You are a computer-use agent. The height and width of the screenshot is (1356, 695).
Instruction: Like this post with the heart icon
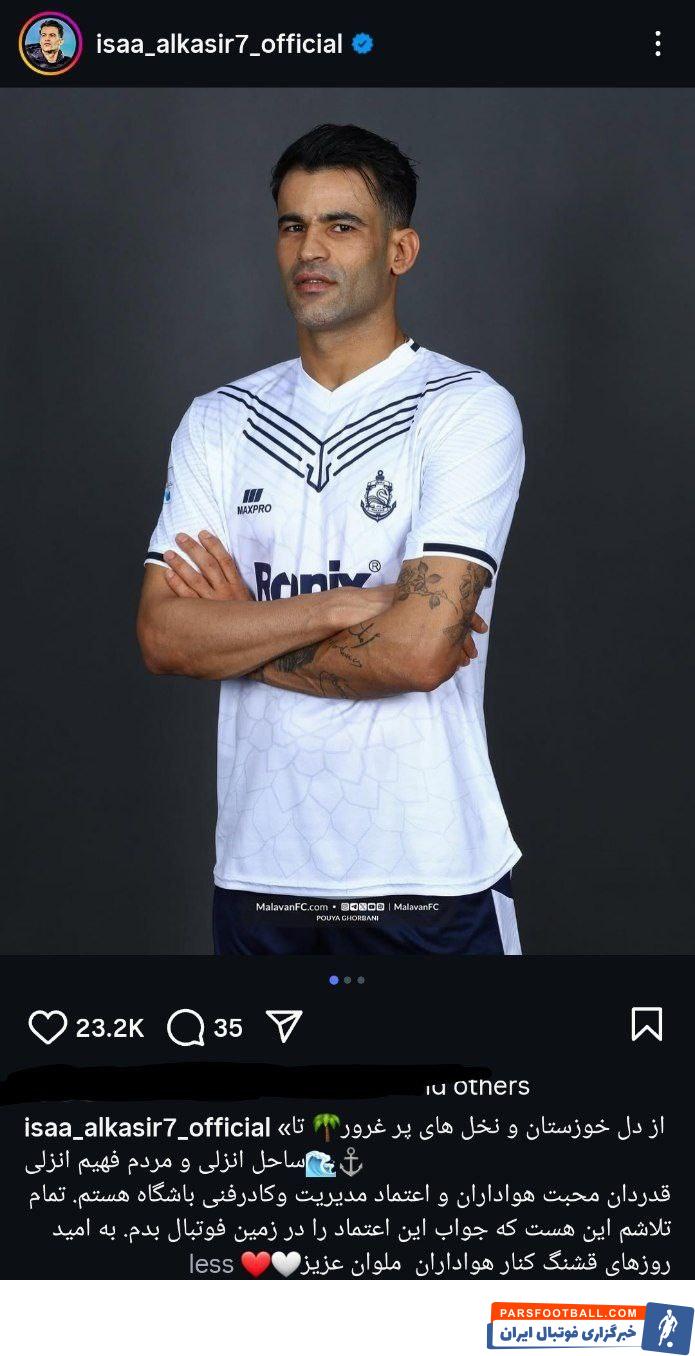point(47,1027)
